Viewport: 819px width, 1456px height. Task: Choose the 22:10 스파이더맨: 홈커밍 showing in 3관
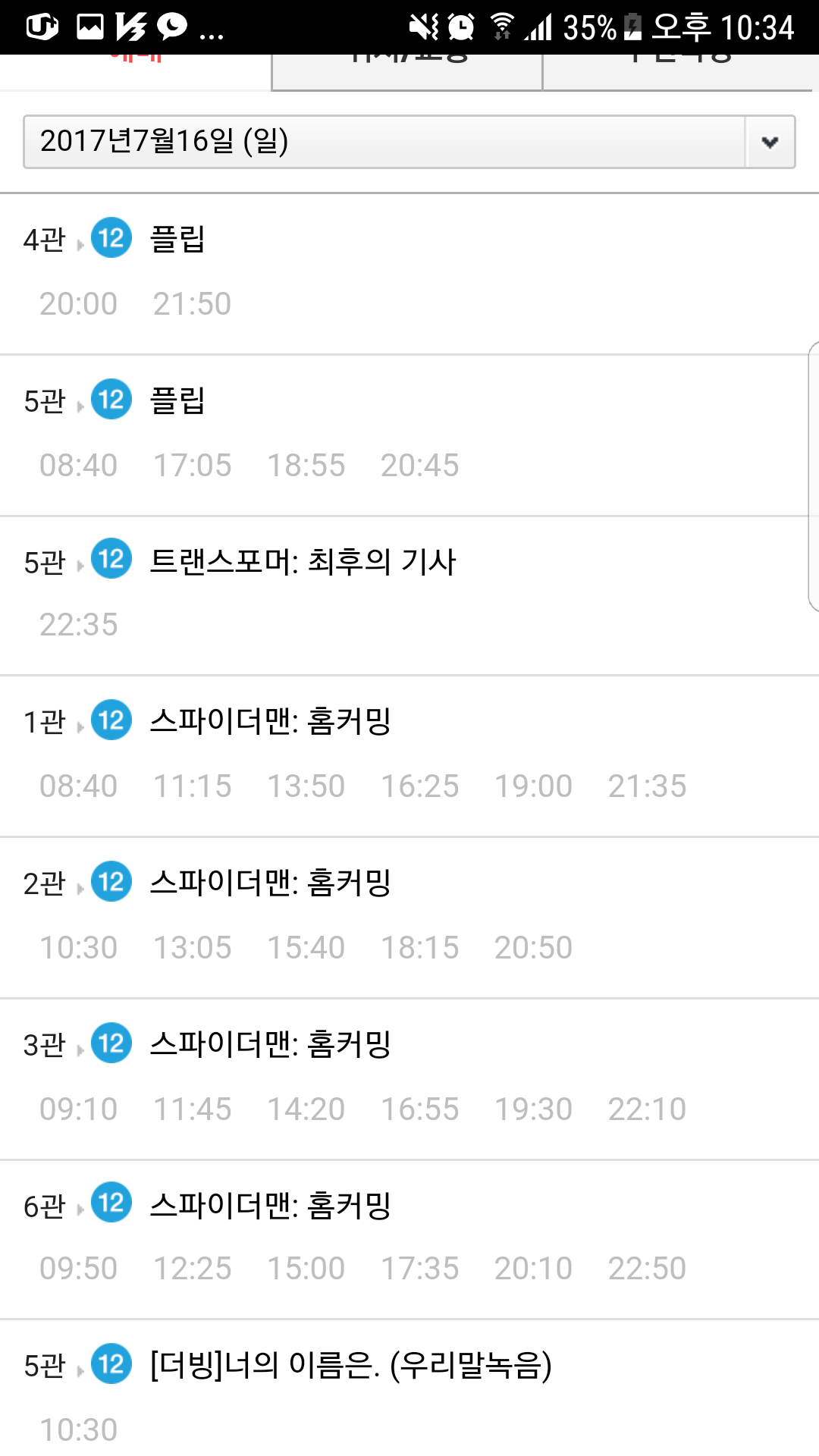tap(647, 1109)
